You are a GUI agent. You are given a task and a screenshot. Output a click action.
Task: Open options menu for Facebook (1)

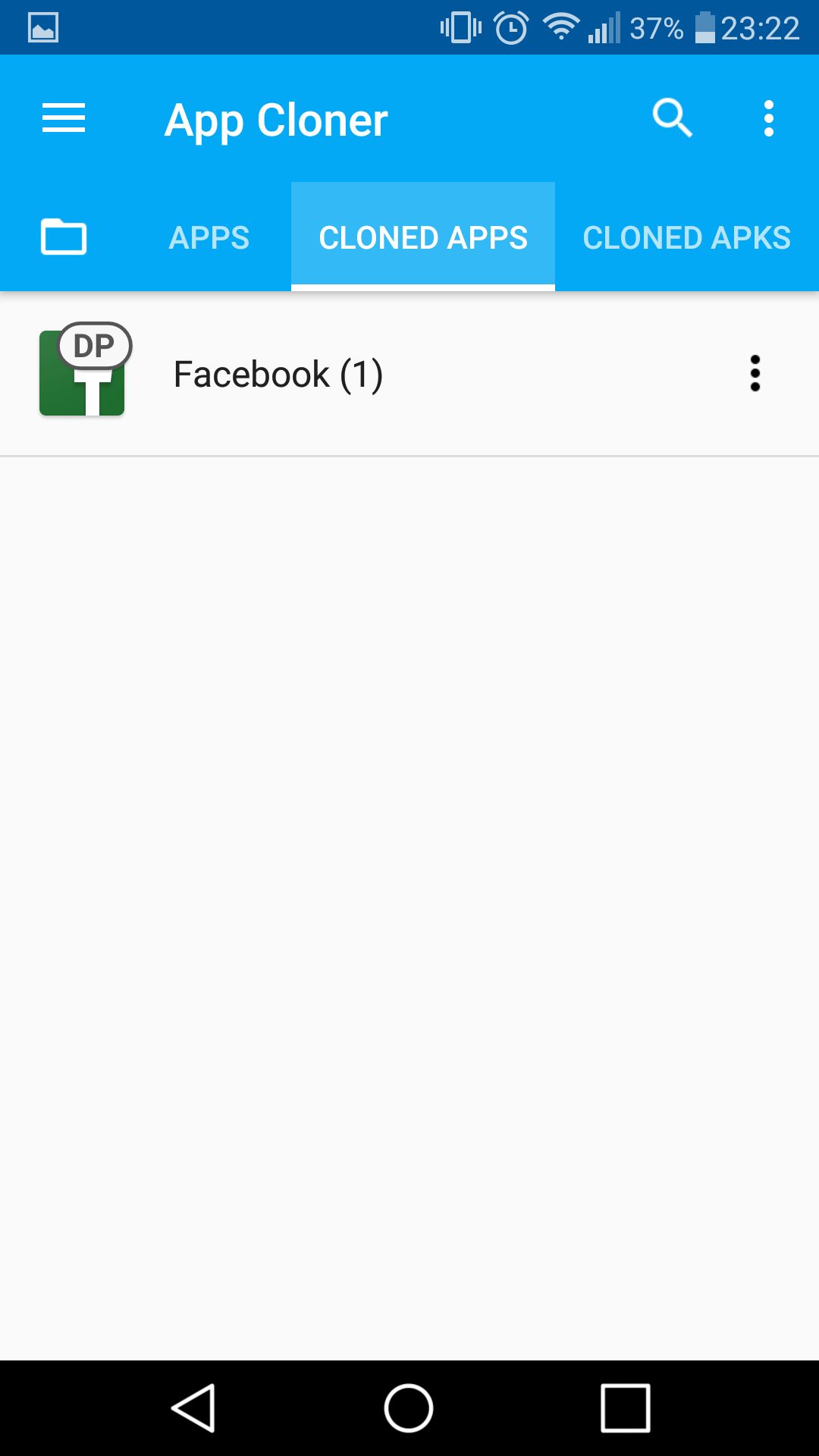[755, 374]
